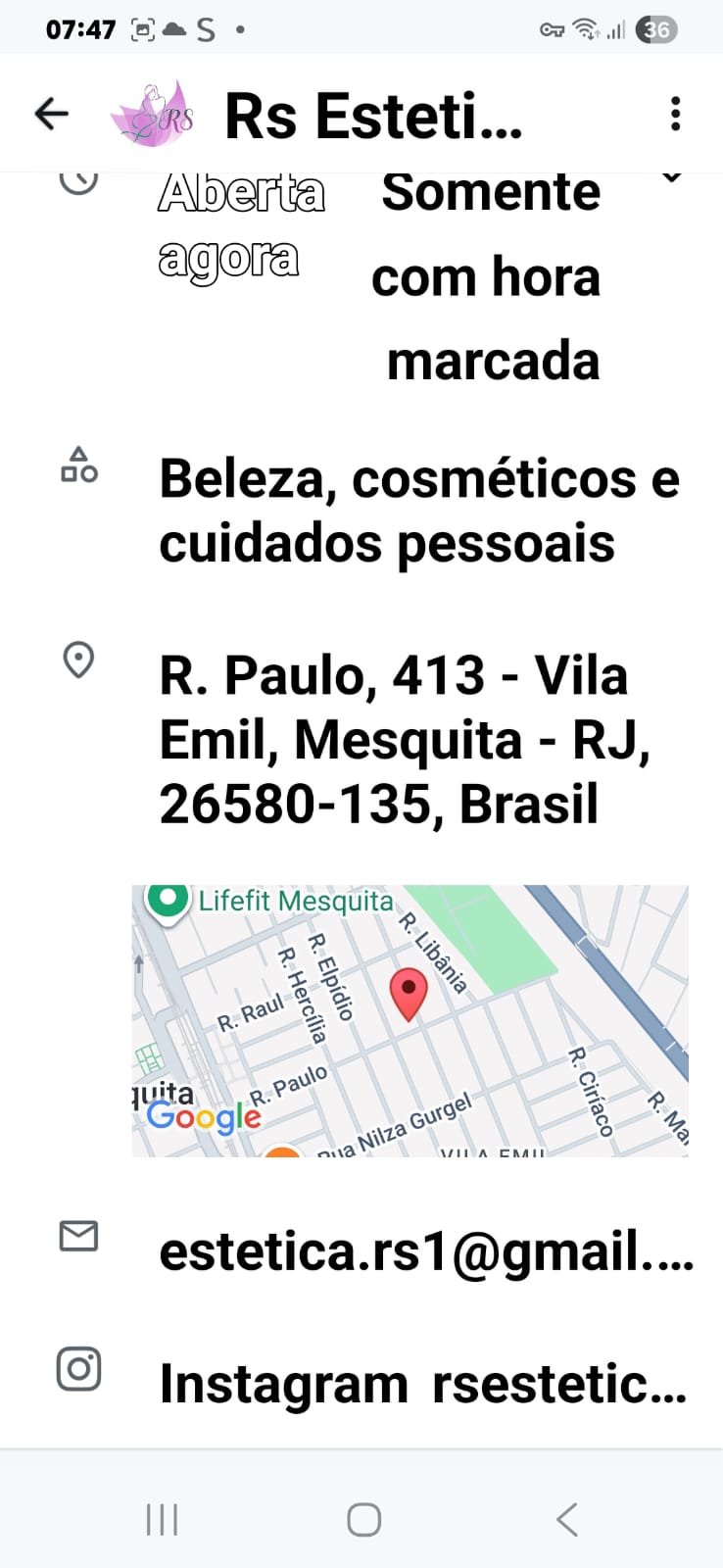Go to the home screen
Screen dimensions: 723x1568
363,1520
